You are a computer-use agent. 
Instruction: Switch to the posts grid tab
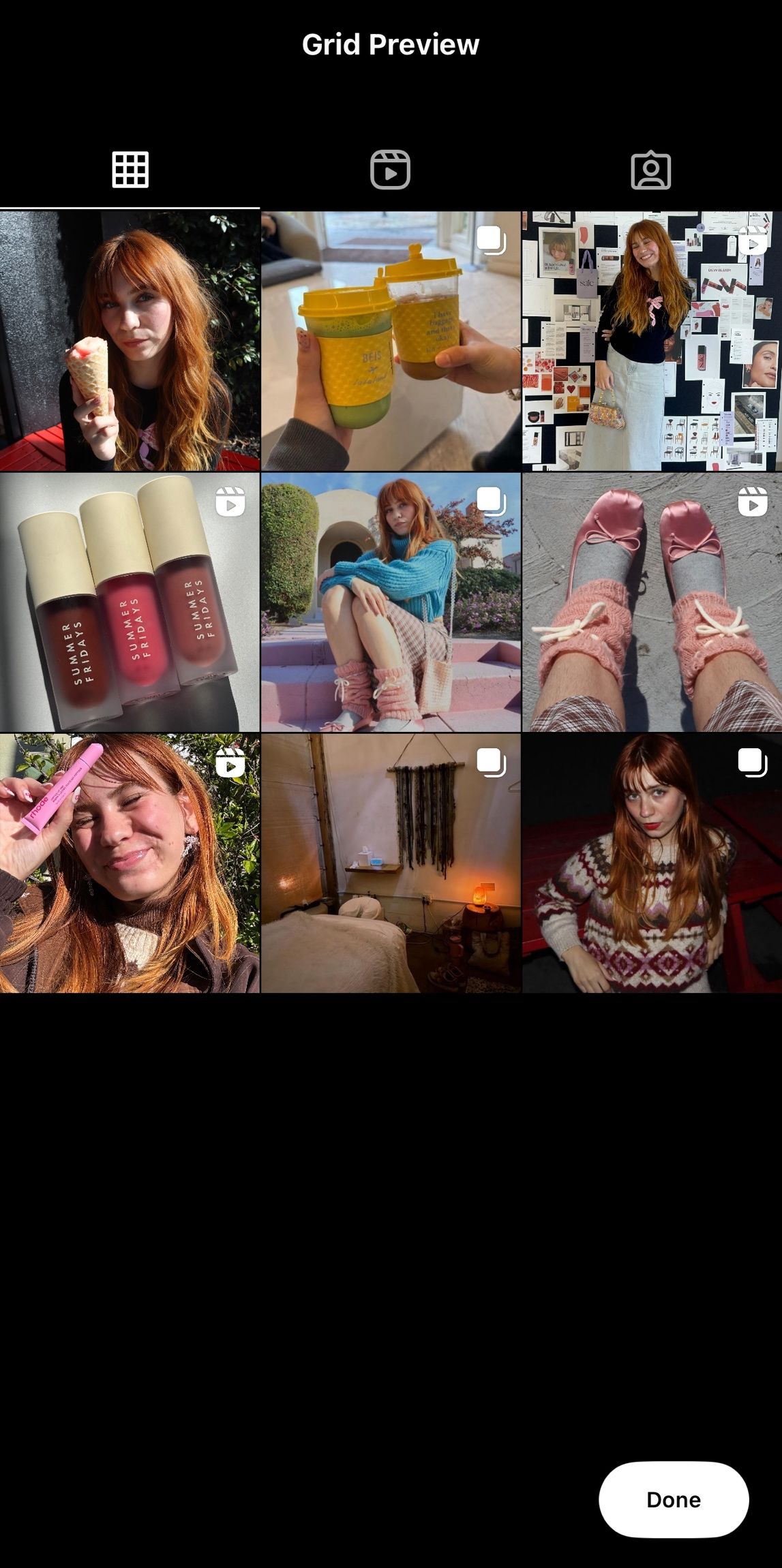pyautogui.click(x=130, y=170)
